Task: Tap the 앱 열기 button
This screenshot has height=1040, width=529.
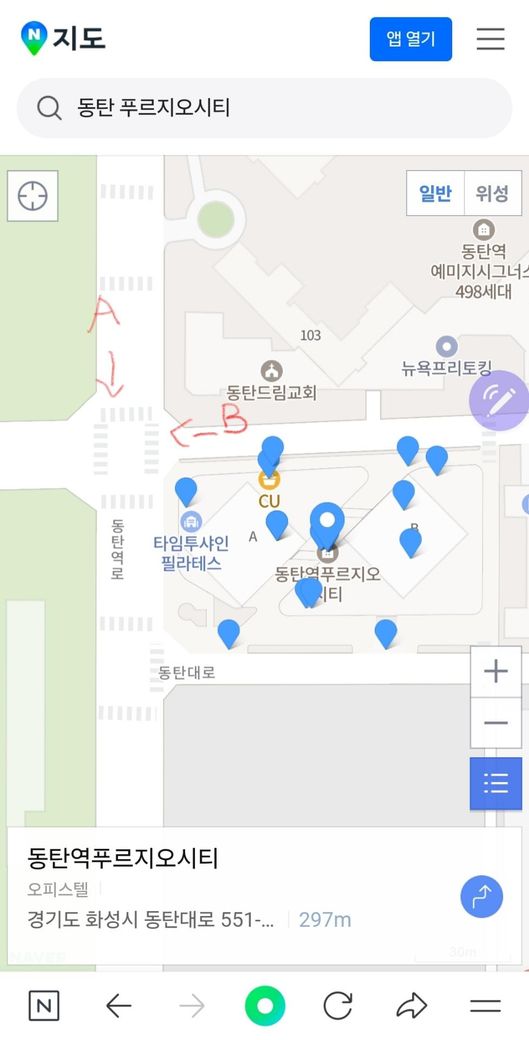Action: pos(410,39)
